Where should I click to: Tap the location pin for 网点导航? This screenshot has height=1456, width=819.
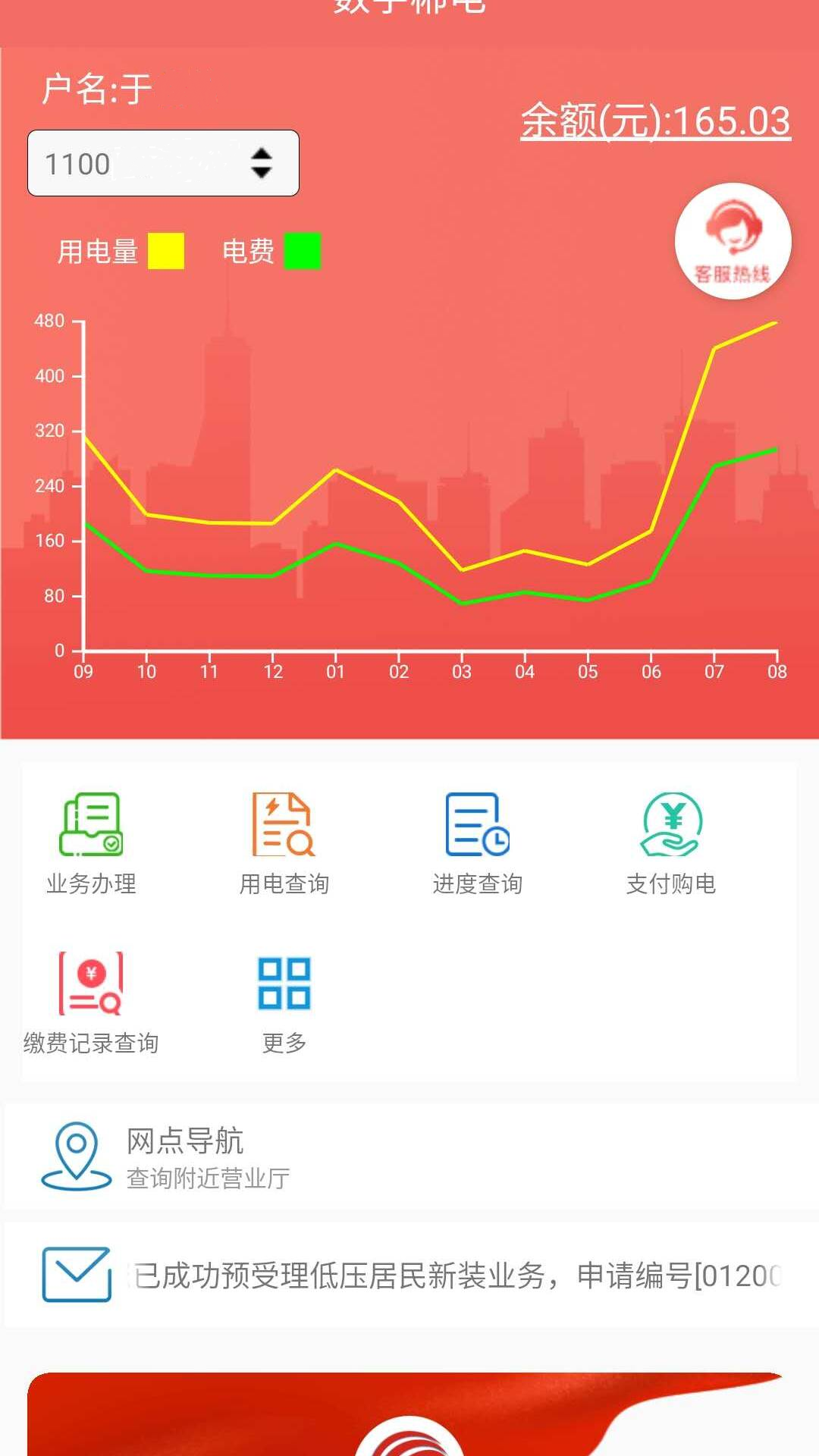tap(74, 1154)
